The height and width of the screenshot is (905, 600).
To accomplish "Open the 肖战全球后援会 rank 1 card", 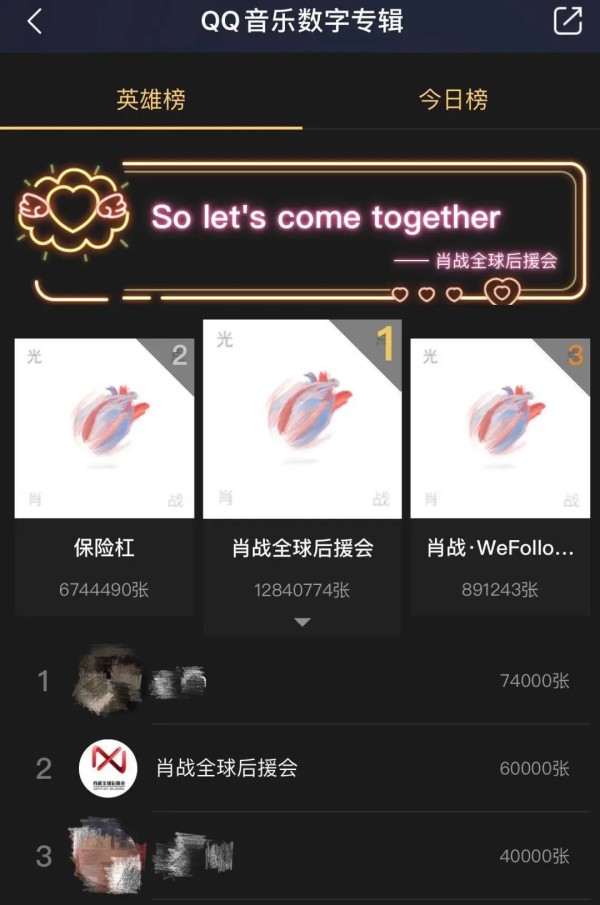I will (x=302, y=470).
